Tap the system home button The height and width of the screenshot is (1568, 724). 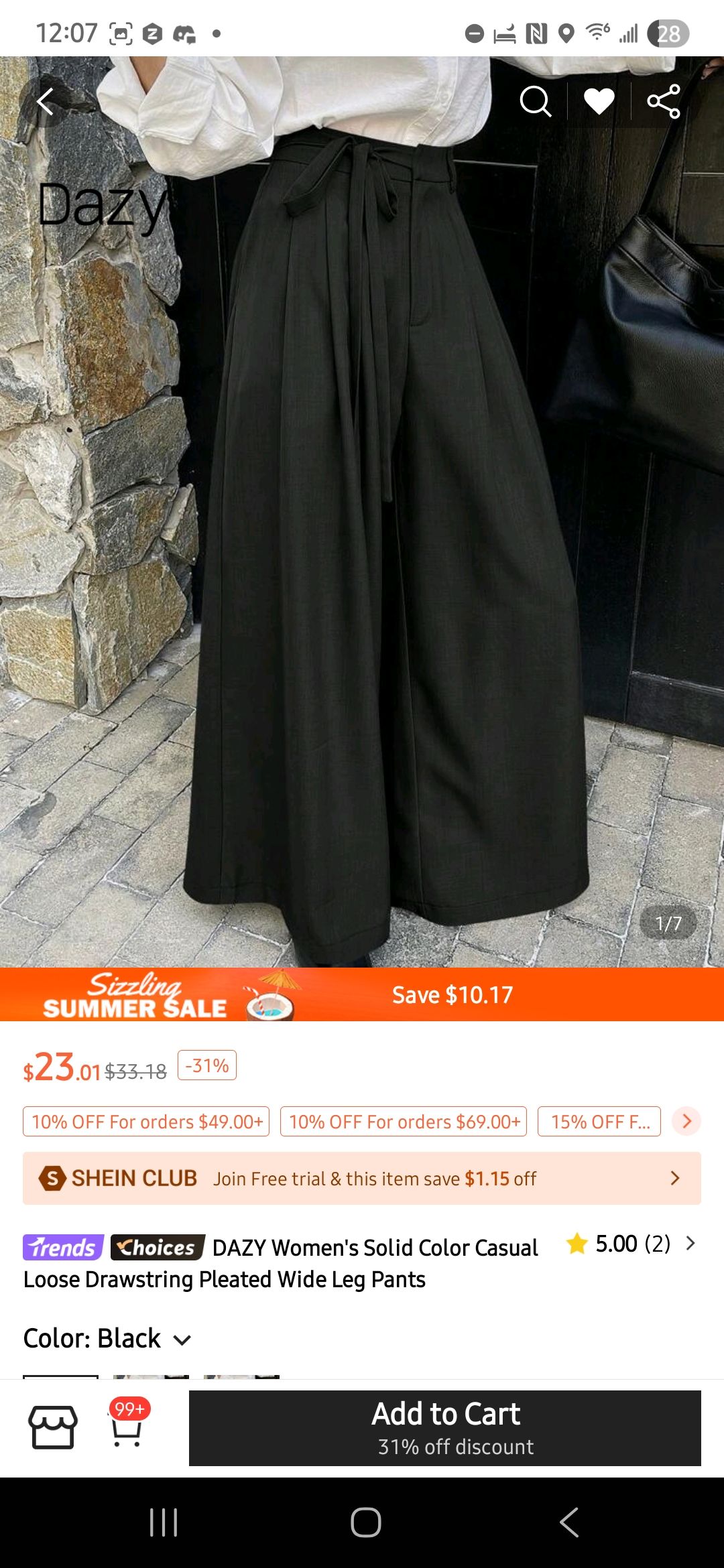[x=365, y=1522]
